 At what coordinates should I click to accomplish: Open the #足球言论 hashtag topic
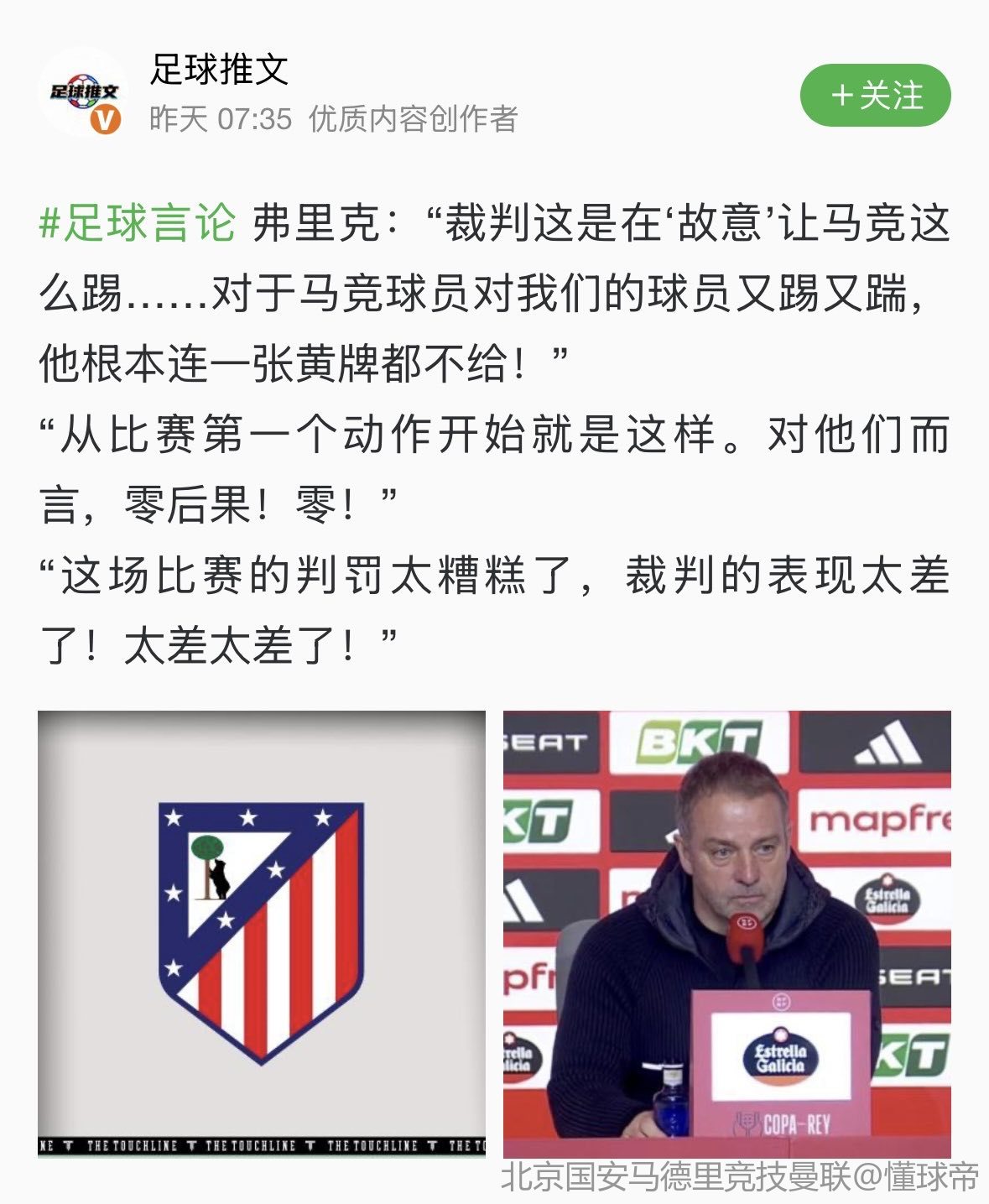coord(138,224)
